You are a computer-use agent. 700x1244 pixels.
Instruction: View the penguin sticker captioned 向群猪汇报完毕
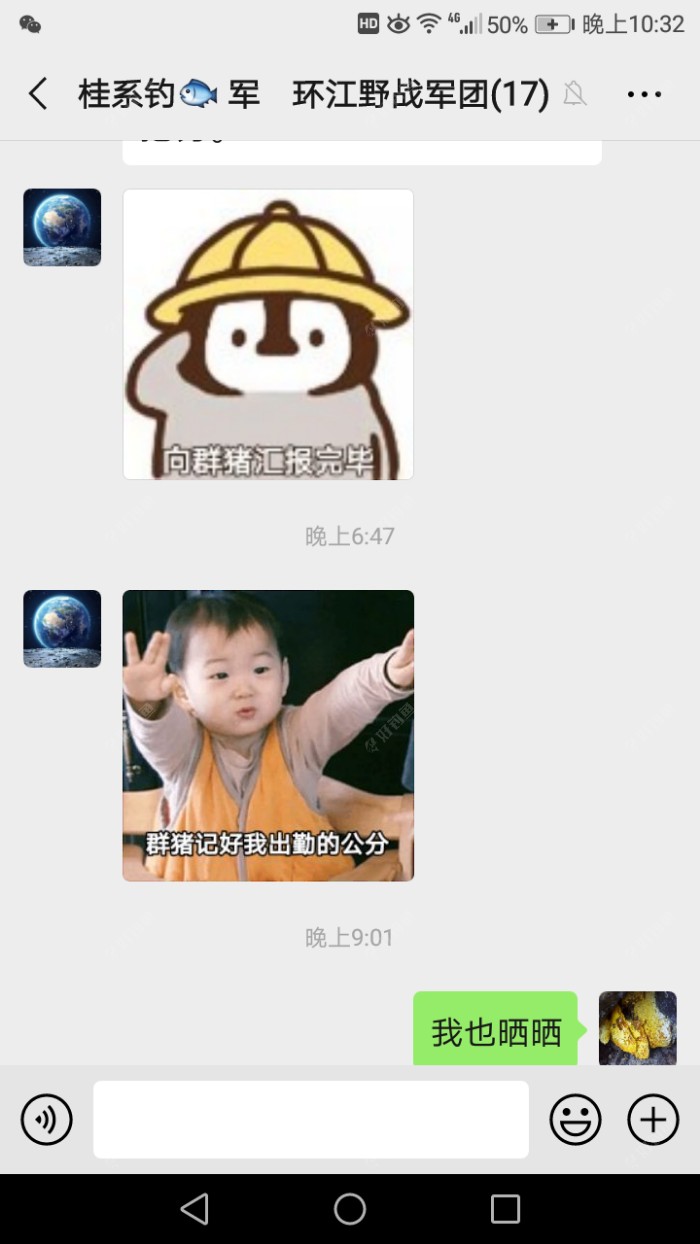(268, 334)
